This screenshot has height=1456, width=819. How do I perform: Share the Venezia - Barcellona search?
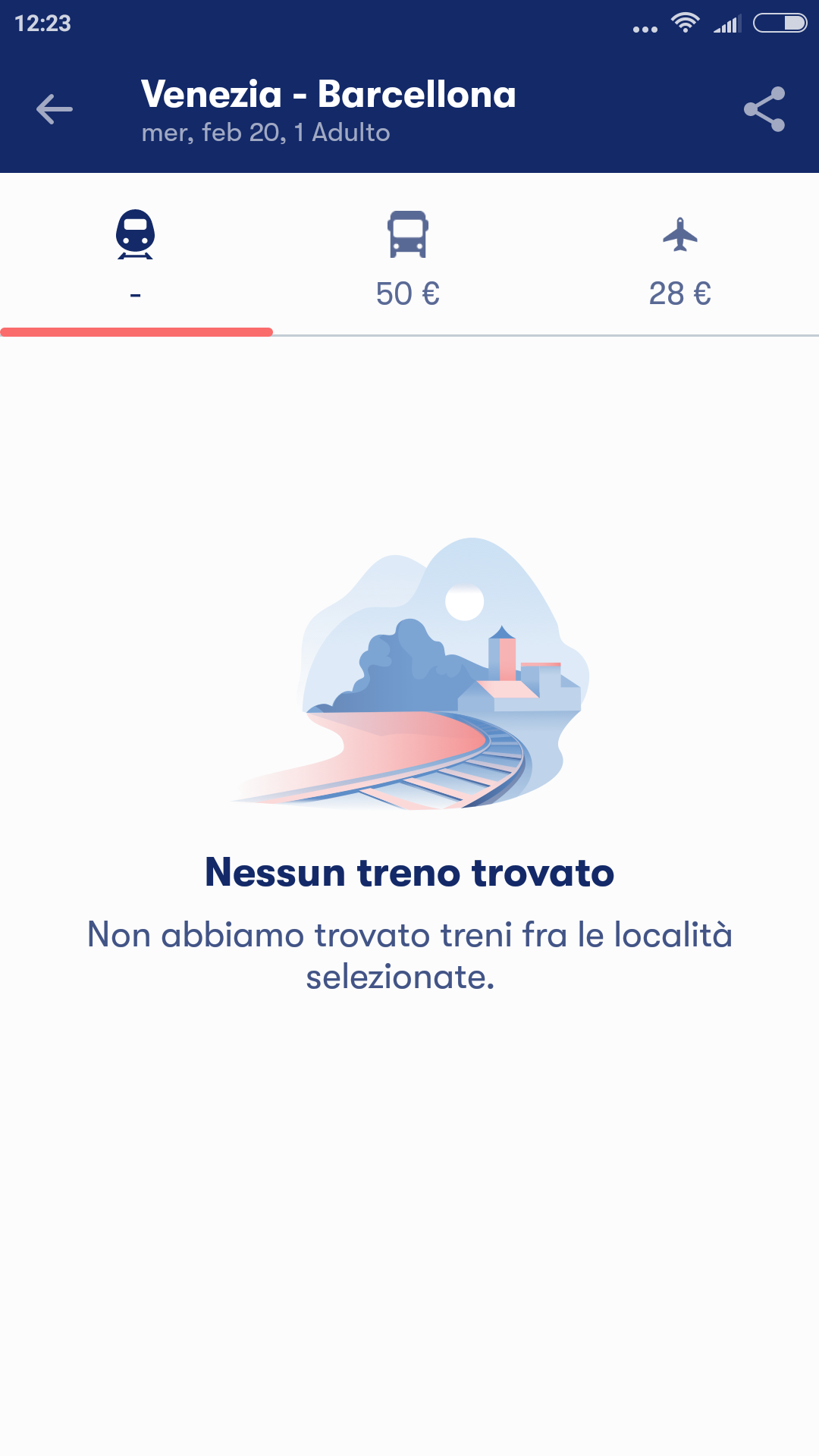tap(764, 109)
